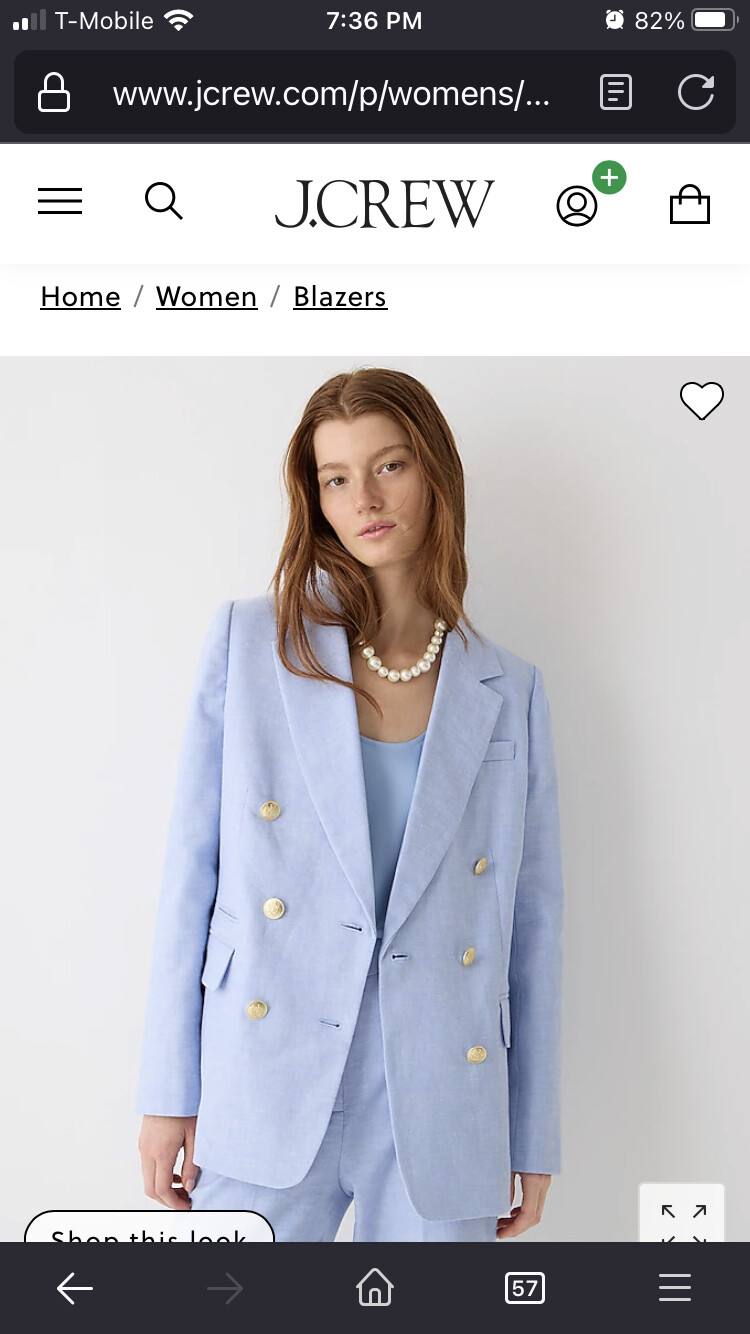Tap the Shop this look button
Viewport: 750px width, 1334px height.
pyautogui.click(x=149, y=1229)
